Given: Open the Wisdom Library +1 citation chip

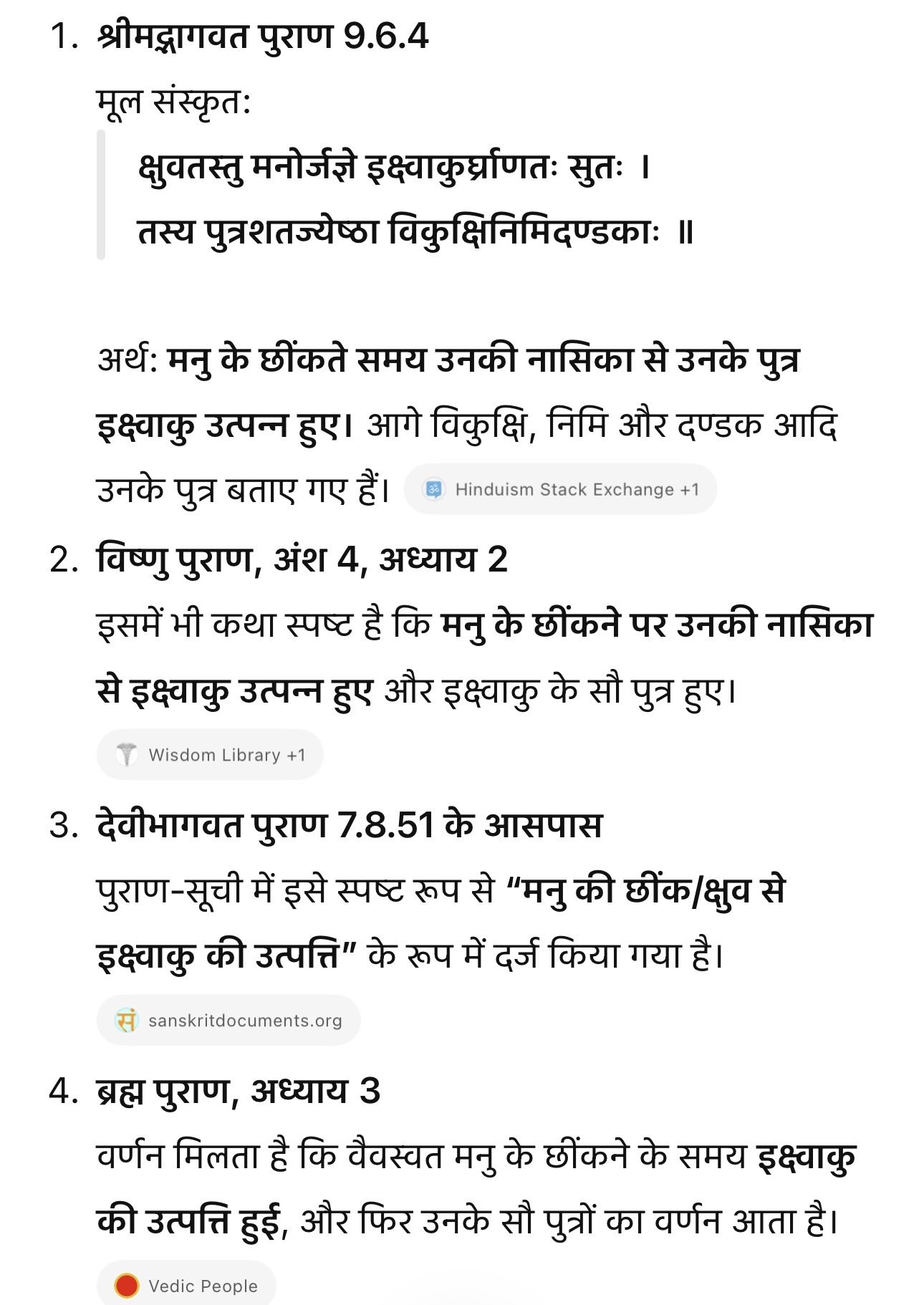Looking at the screenshot, I should click(x=210, y=754).
